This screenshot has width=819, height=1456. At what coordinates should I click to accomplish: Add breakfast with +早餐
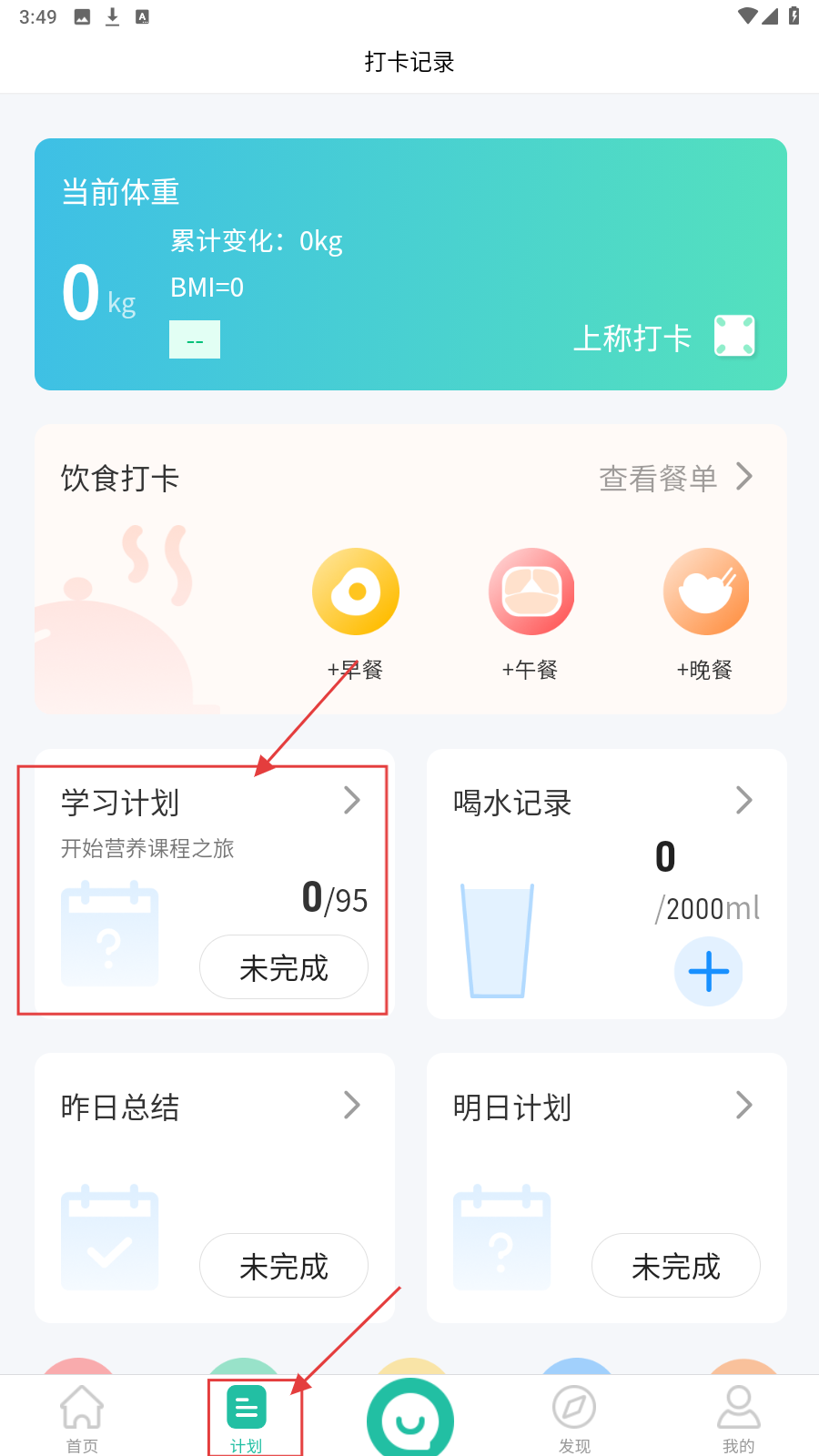point(356,612)
